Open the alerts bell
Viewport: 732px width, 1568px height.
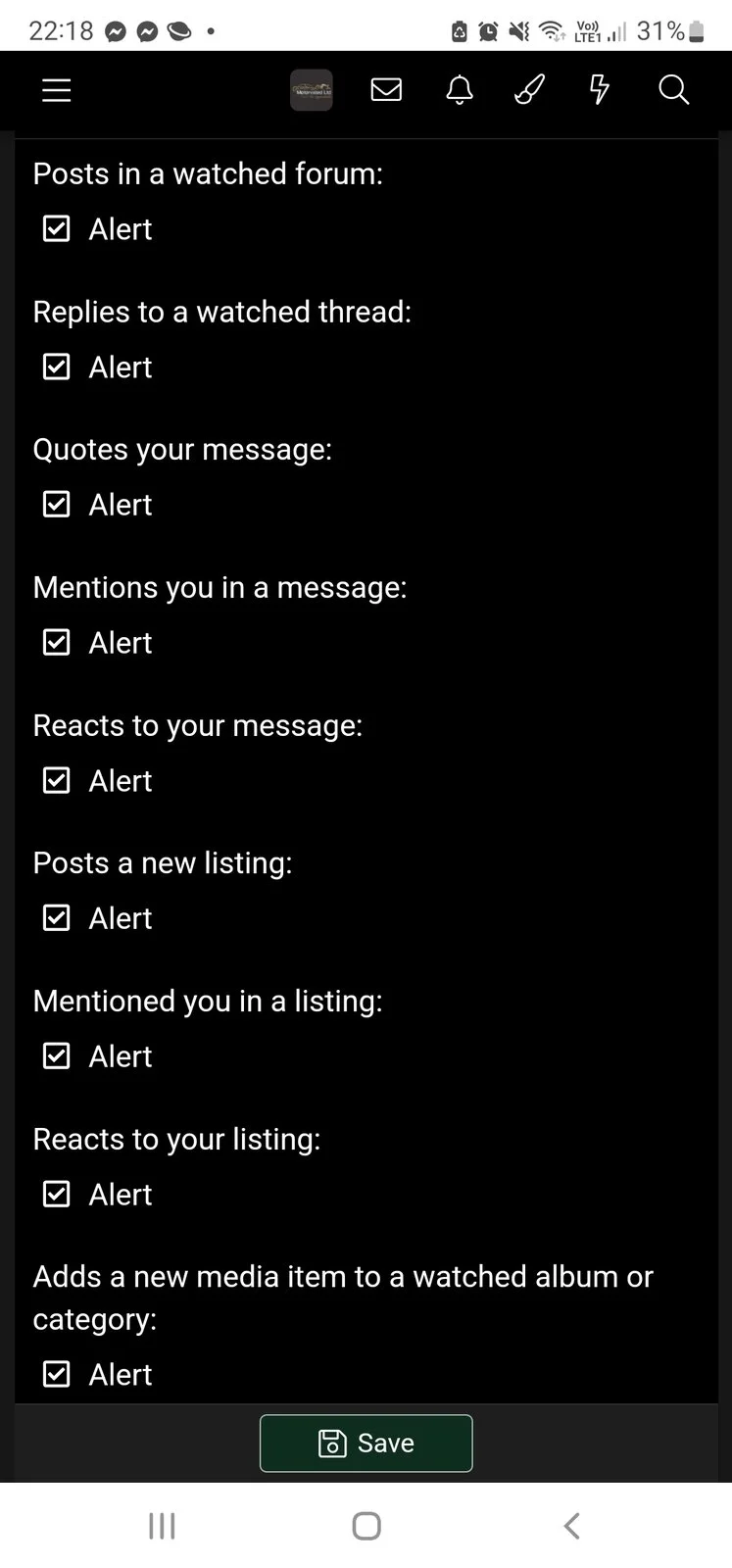[x=459, y=91]
